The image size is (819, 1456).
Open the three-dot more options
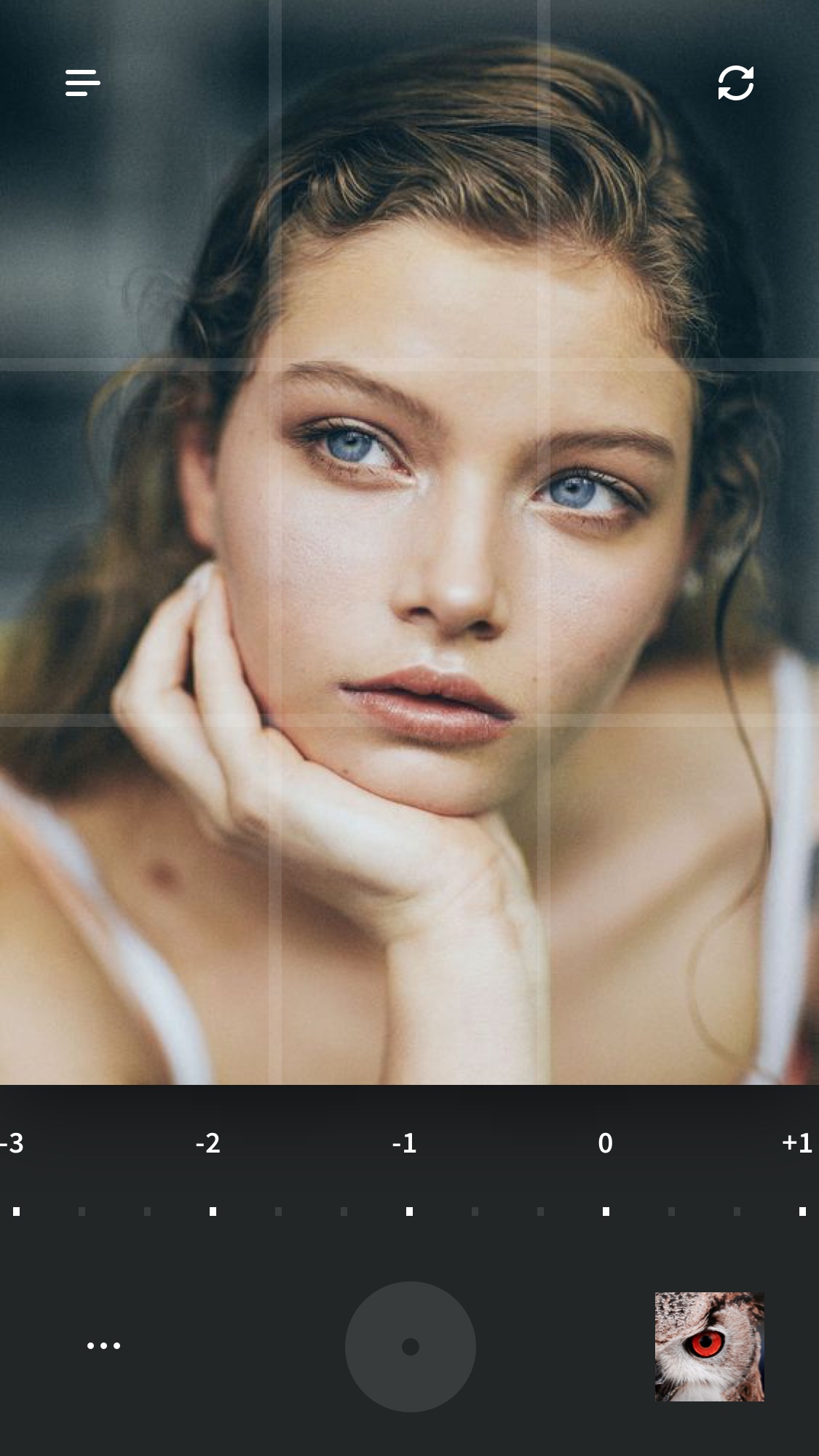tap(103, 1345)
